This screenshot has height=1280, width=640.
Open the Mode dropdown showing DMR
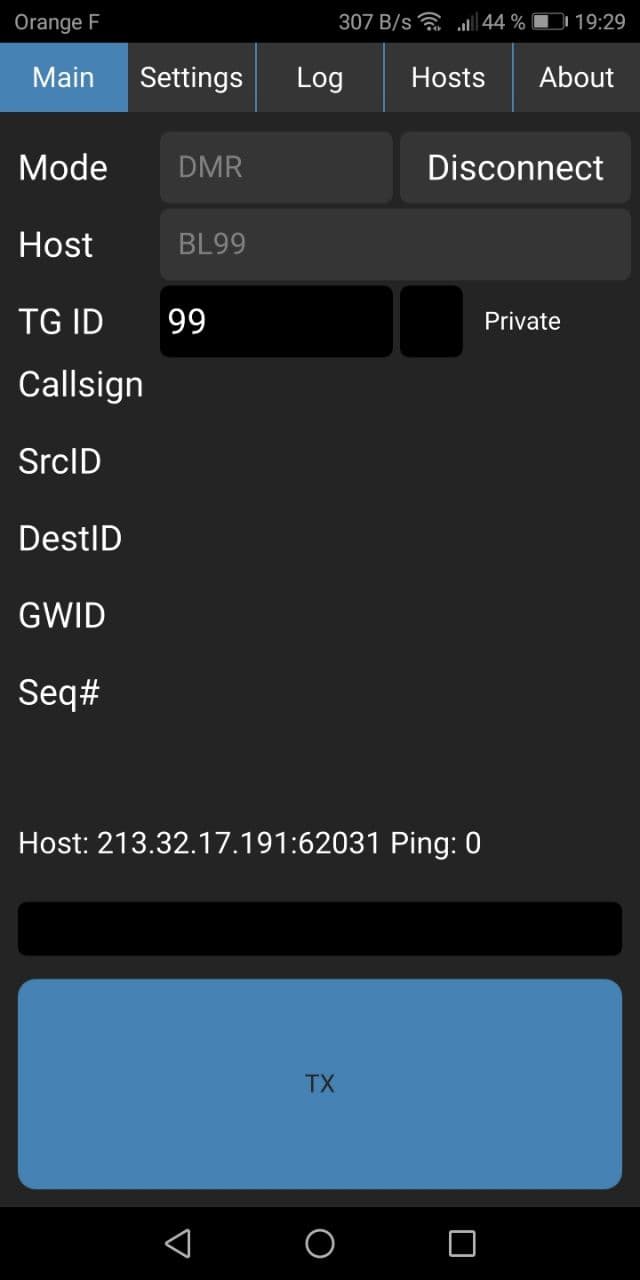(276, 167)
